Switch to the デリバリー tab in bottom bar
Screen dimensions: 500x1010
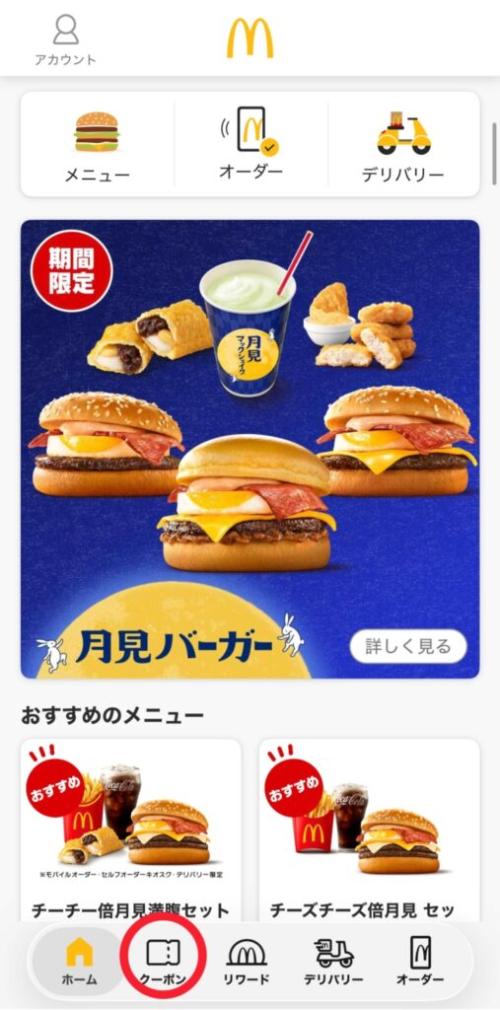(333, 961)
